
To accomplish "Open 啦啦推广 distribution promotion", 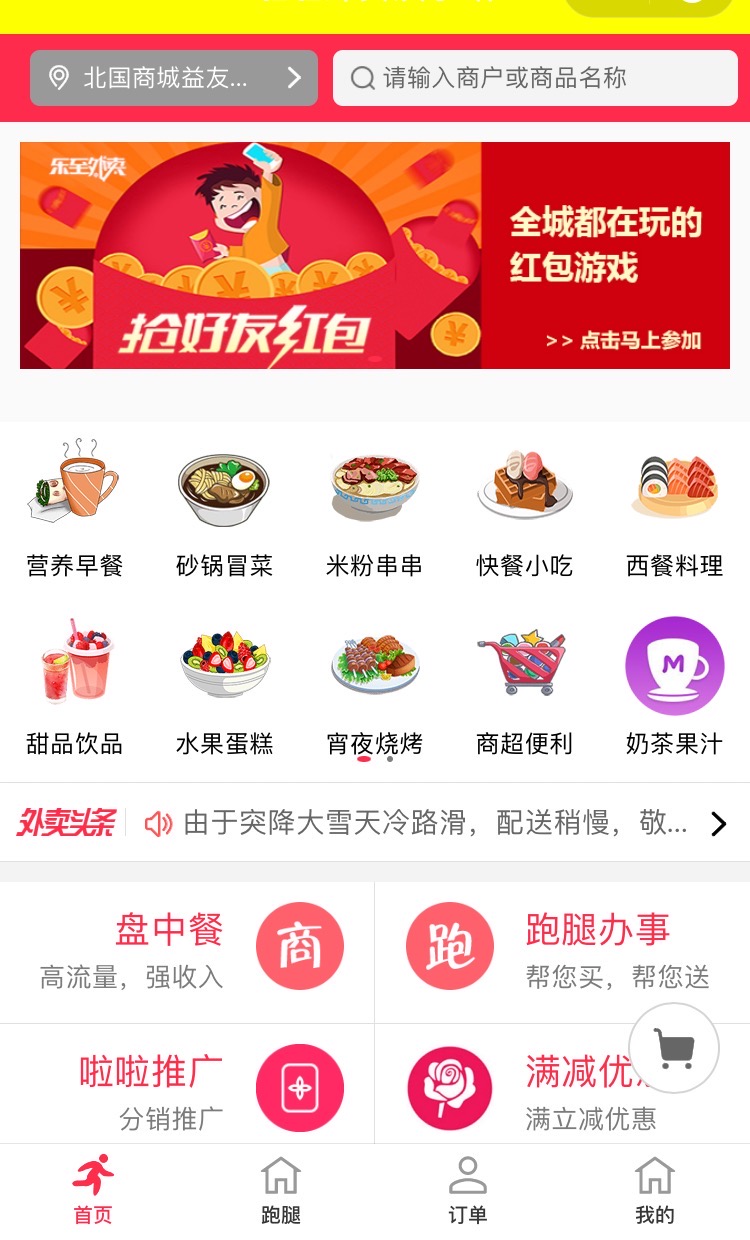I will click(x=188, y=1088).
